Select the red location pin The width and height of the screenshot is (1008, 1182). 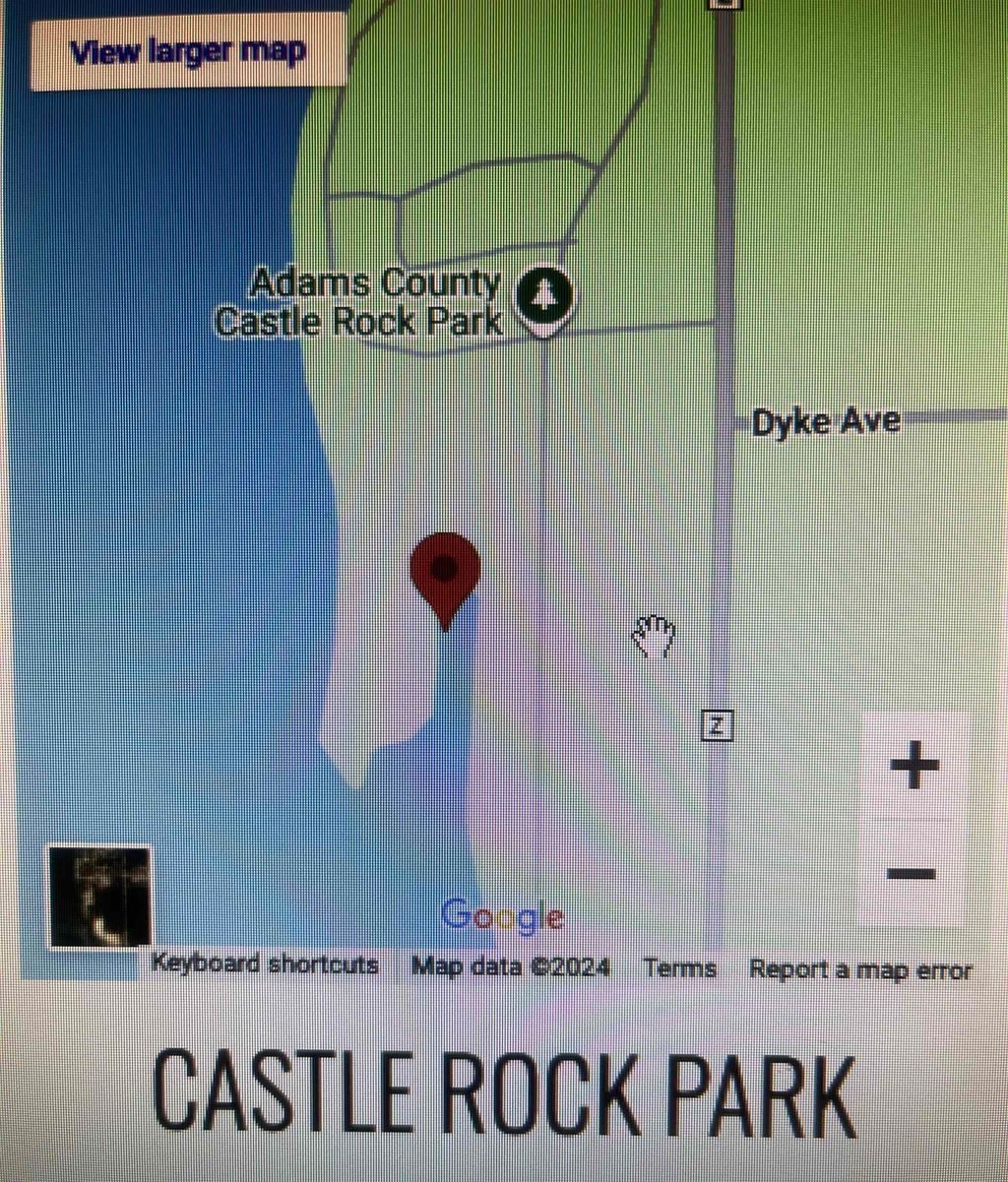click(x=445, y=573)
